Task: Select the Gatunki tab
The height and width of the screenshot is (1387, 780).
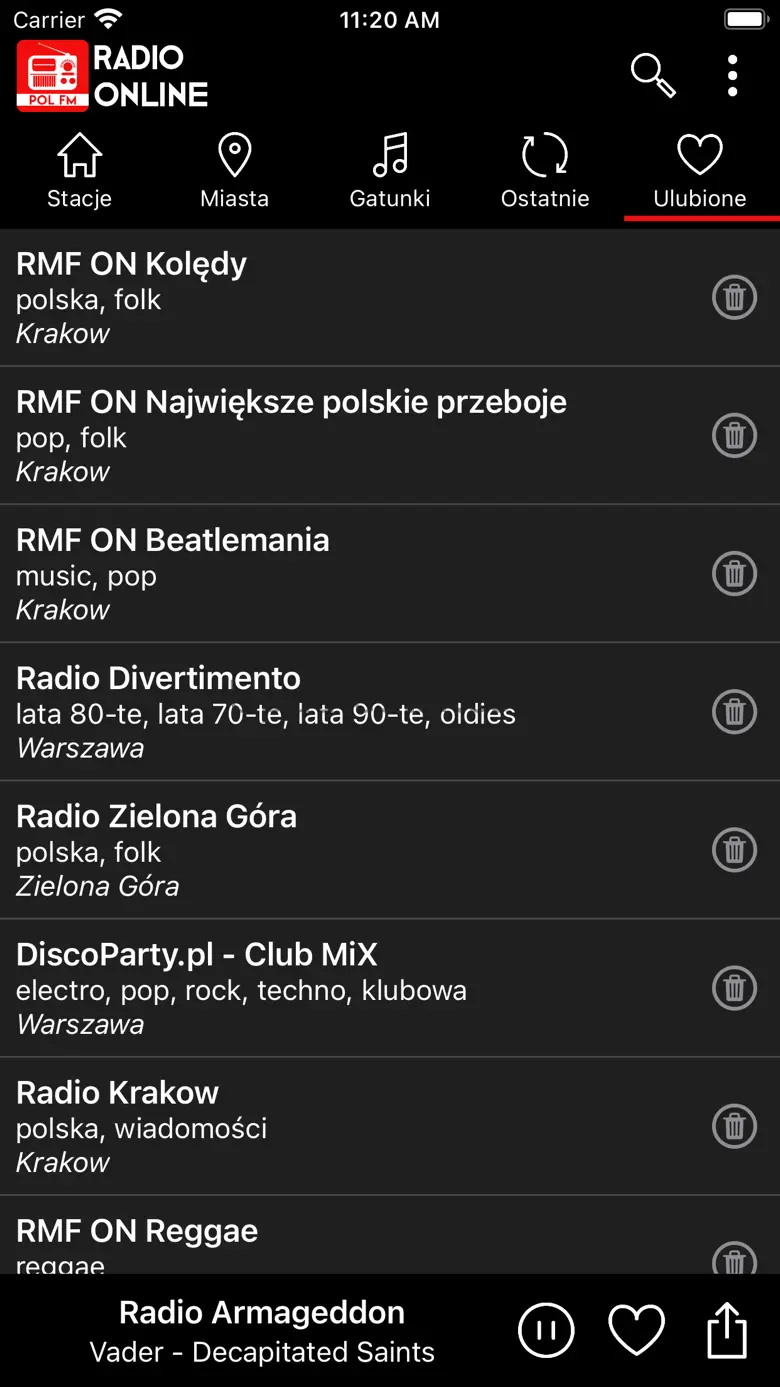Action: pyautogui.click(x=390, y=172)
